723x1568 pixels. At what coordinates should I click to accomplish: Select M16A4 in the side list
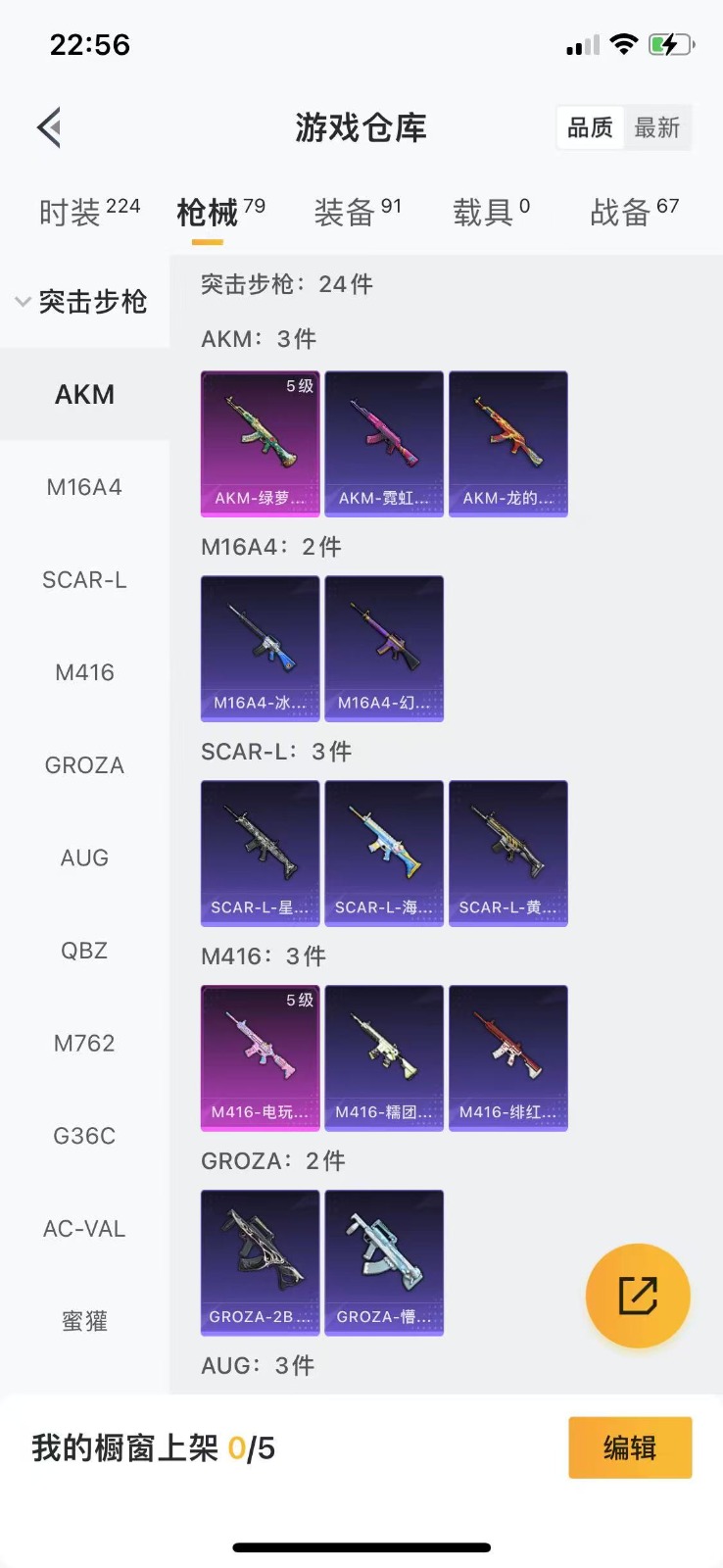click(x=84, y=487)
